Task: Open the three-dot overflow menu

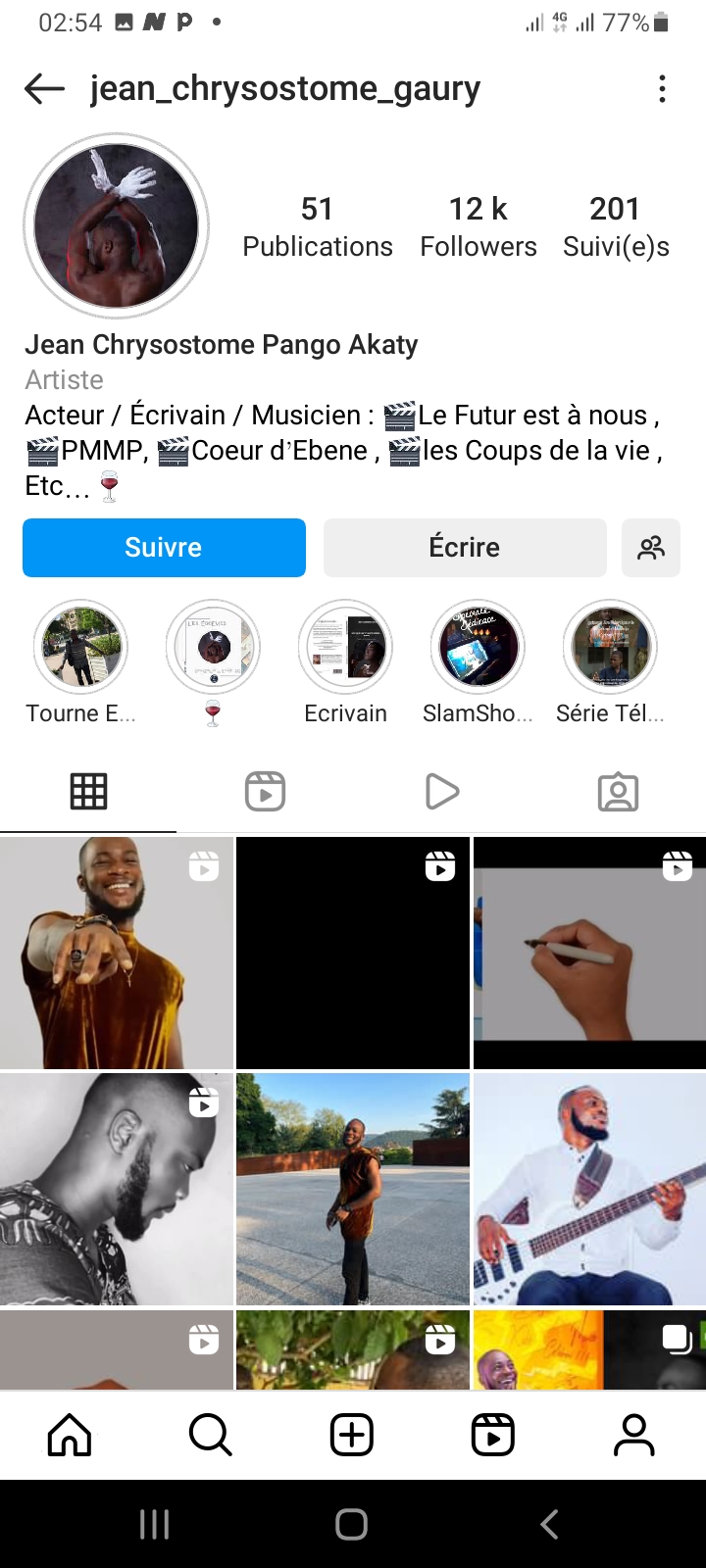Action: (663, 89)
